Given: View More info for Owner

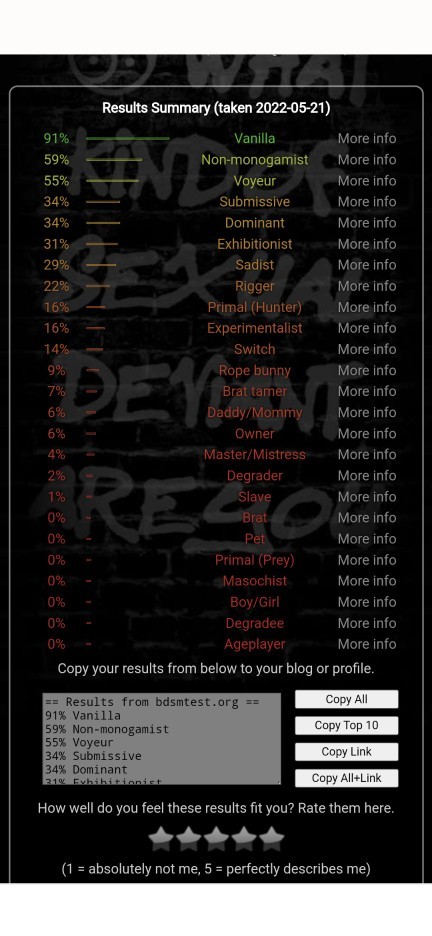Looking at the screenshot, I should point(367,433).
